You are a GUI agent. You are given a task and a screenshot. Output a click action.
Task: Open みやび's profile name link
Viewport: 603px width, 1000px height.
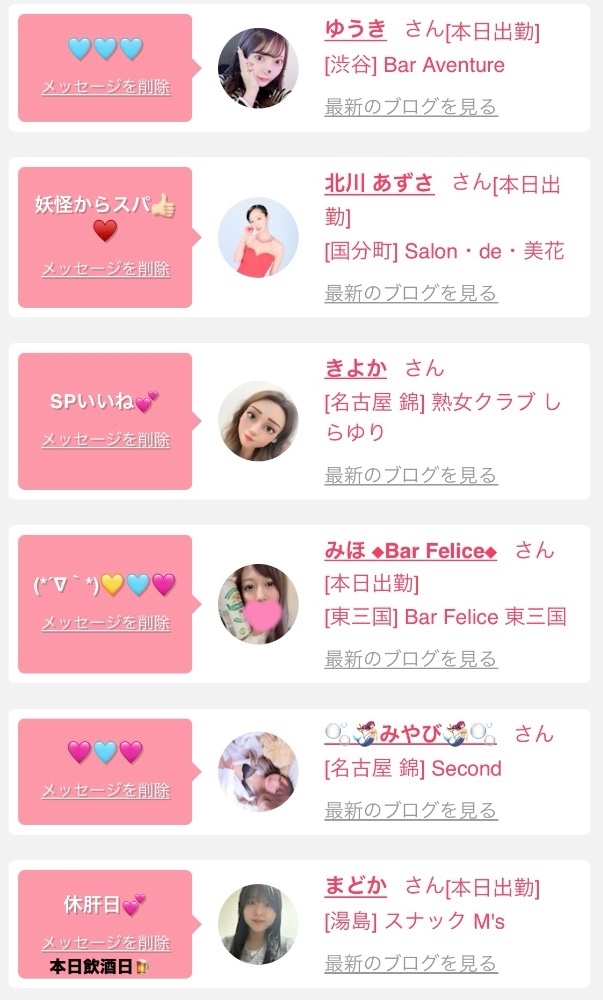(410, 734)
